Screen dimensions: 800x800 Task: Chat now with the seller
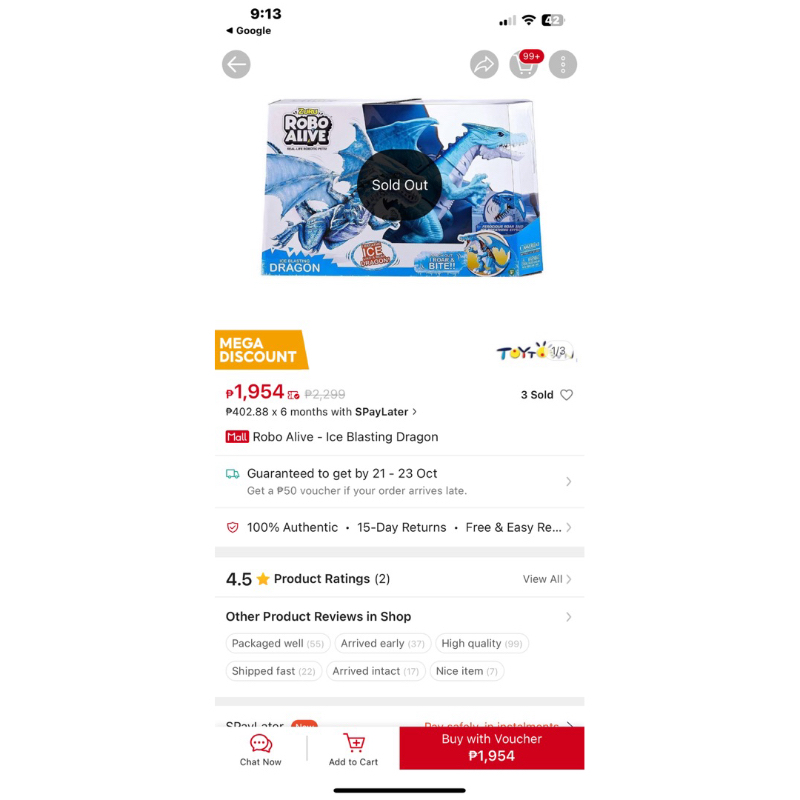261,750
